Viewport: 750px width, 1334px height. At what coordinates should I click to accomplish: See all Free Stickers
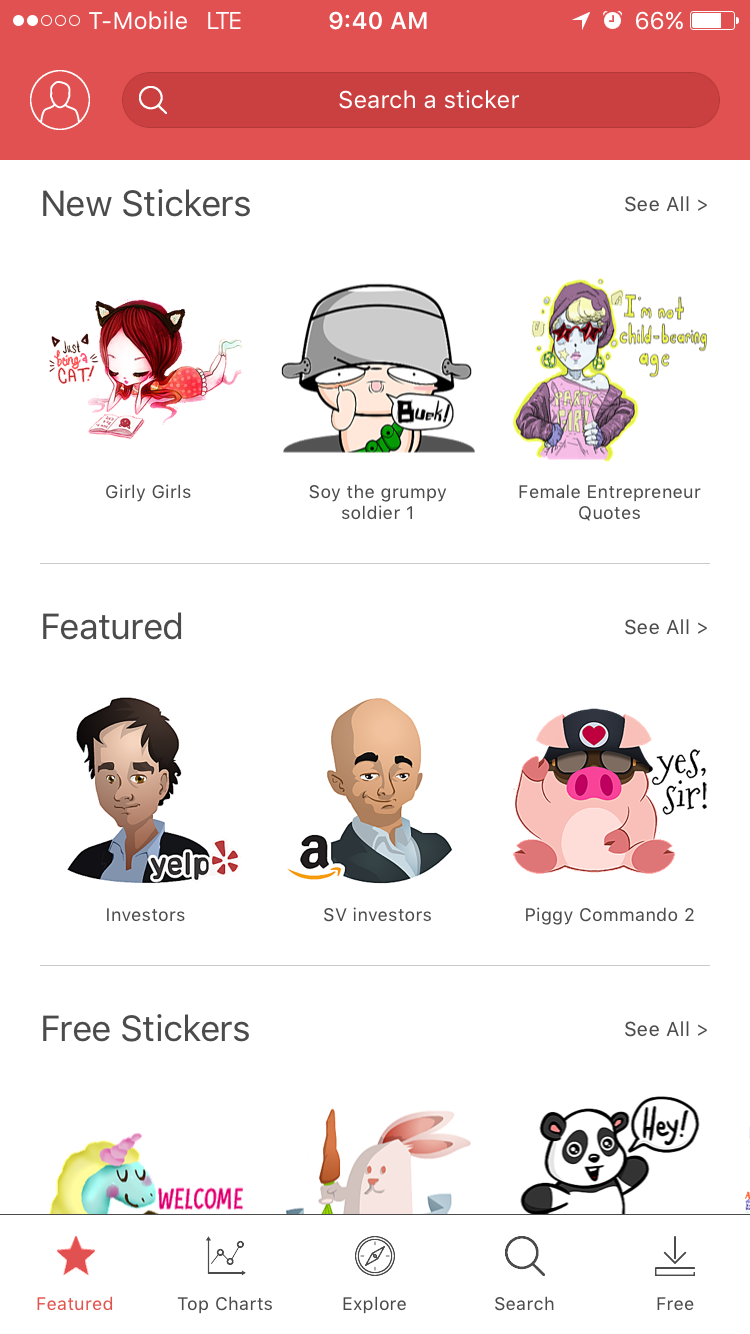coord(665,1029)
